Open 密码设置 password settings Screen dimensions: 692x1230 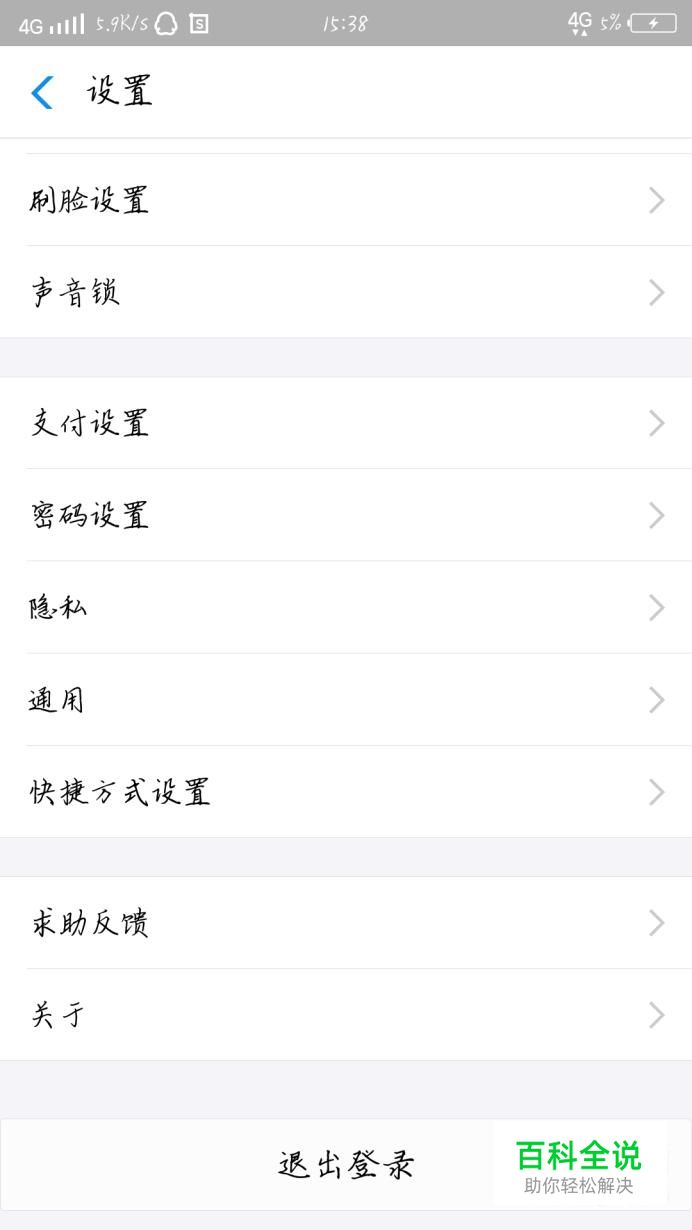point(346,515)
